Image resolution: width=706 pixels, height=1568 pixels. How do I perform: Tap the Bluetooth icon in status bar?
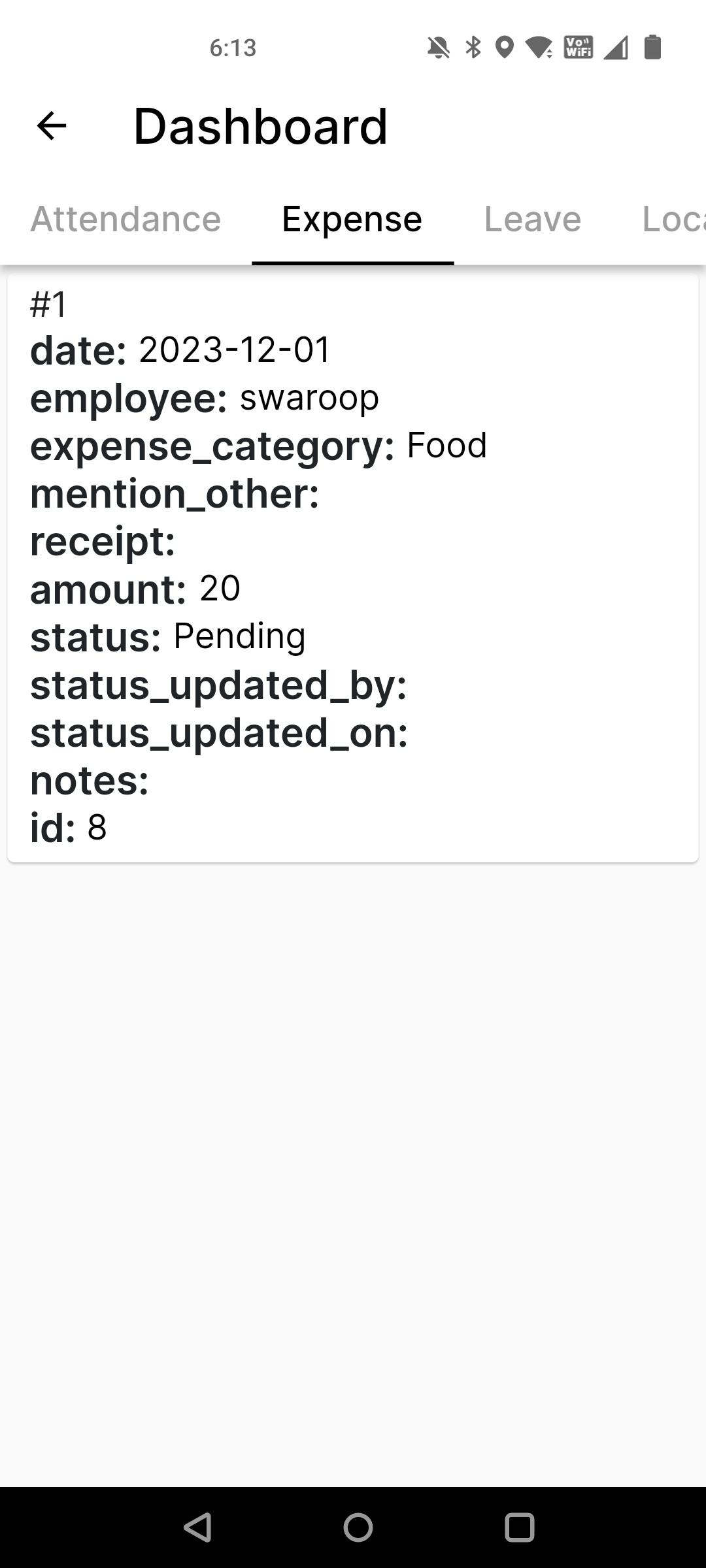(x=472, y=47)
